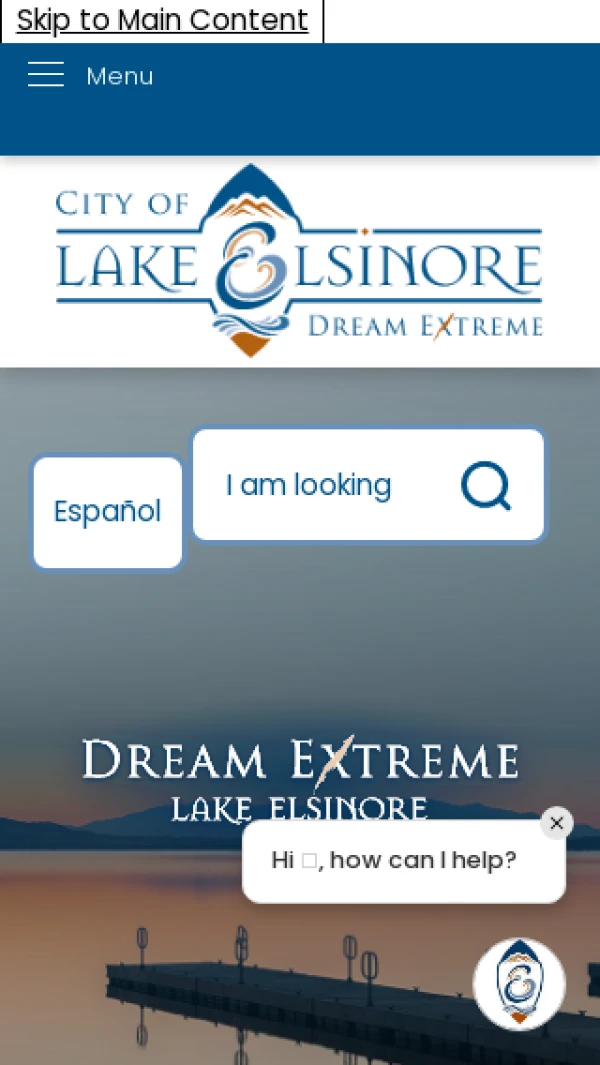Open the hamburger Menu
The image size is (600, 1065).
pyautogui.click(x=90, y=76)
